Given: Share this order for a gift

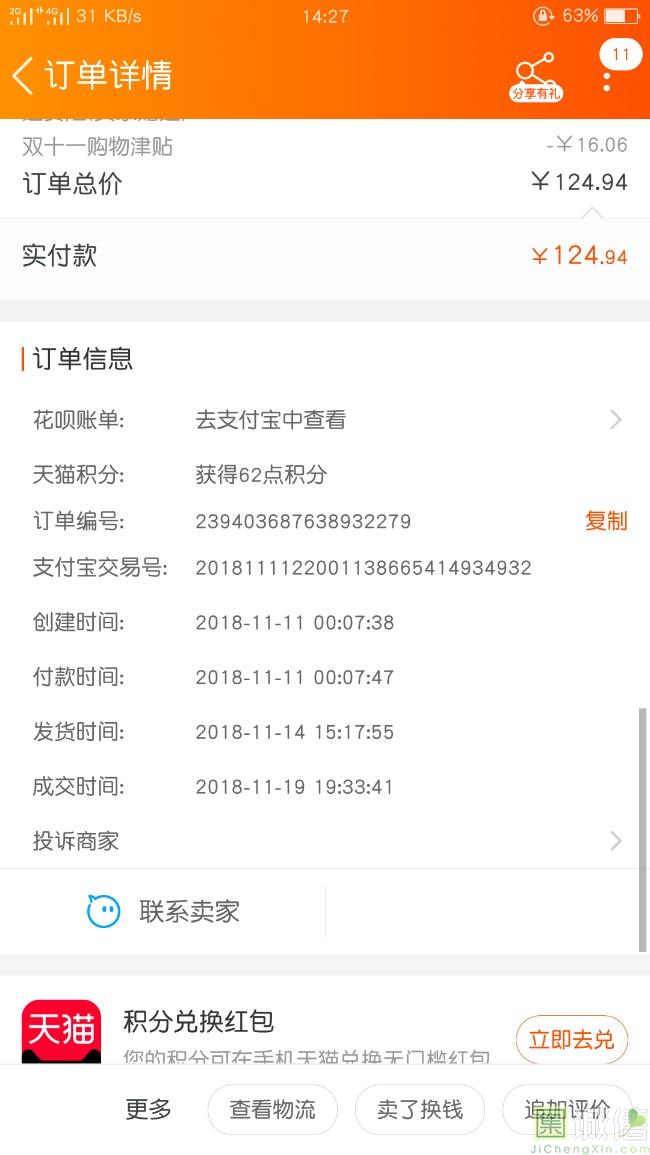Looking at the screenshot, I should pos(536,75).
